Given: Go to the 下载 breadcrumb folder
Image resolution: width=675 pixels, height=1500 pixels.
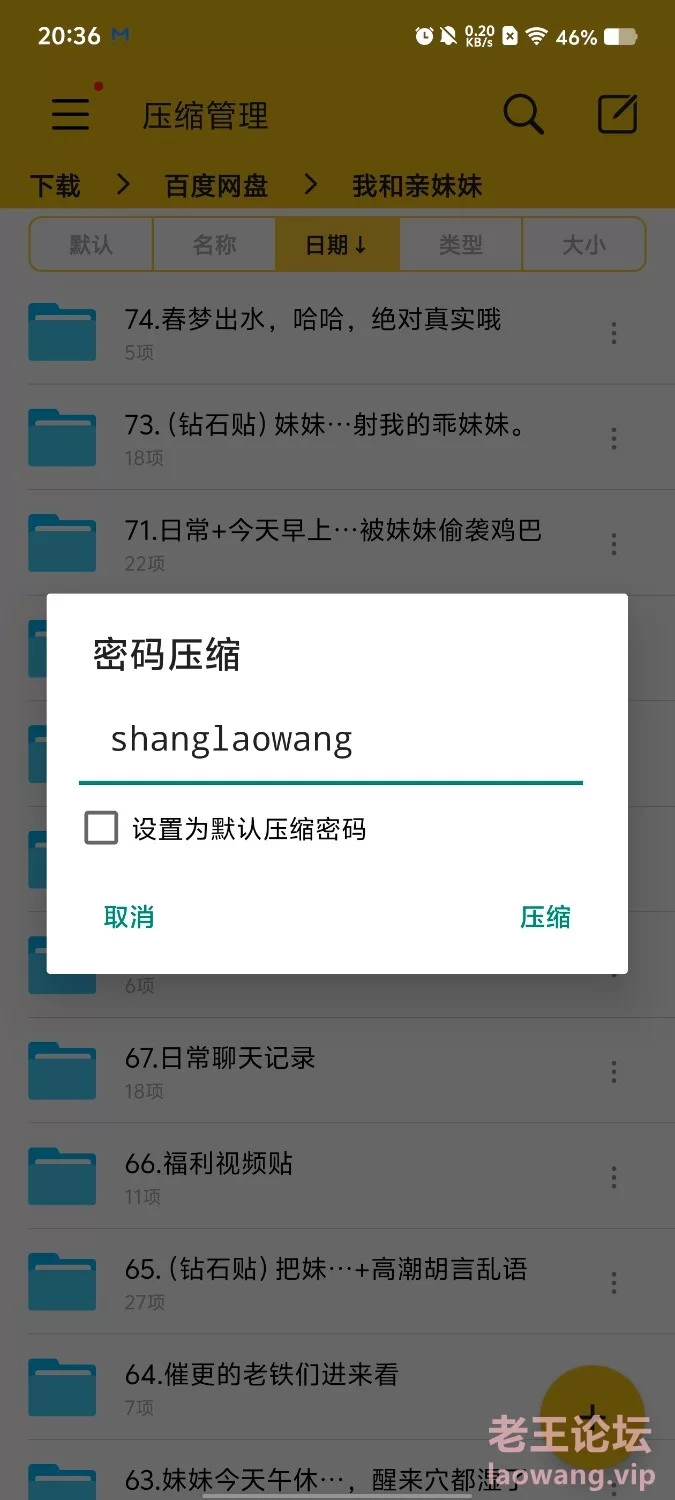Looking at the screenshot, I should [x=55, y=185].
